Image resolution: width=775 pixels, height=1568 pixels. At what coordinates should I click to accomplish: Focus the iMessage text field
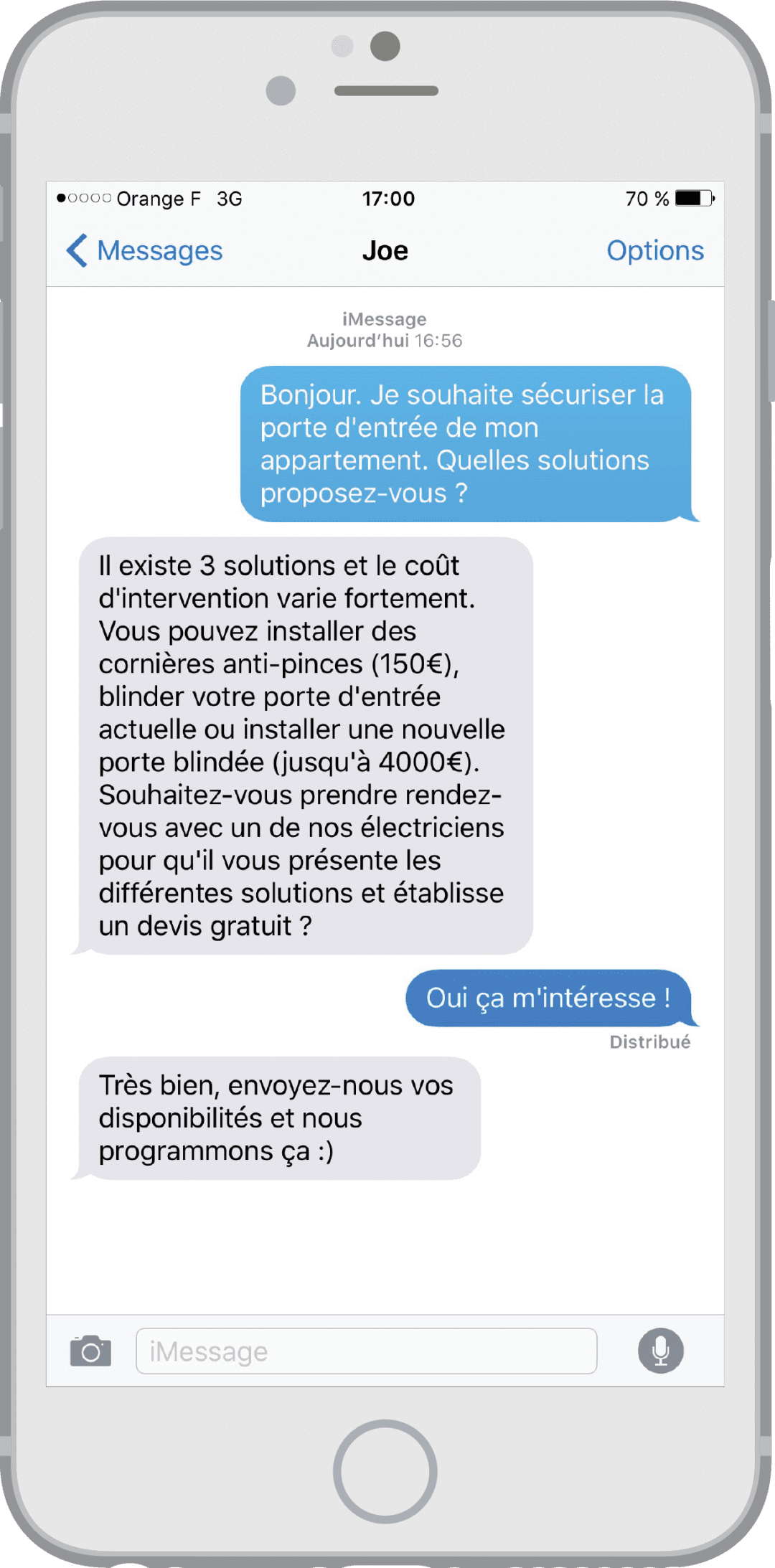click(x=367, y=1351)
